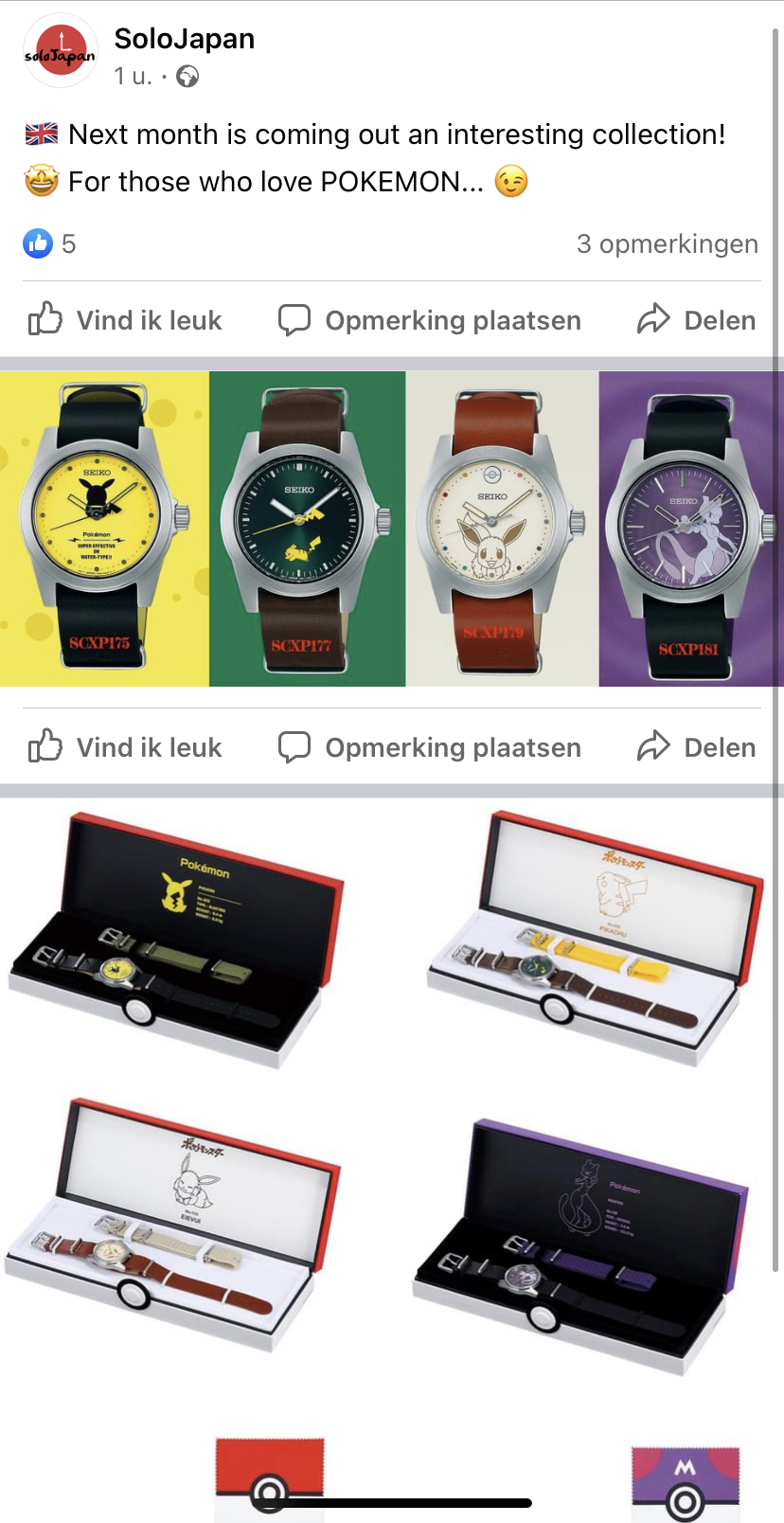Open the SoloJapan profile picture
Viewport: 784px width, 1523px height.
point(61,52)
